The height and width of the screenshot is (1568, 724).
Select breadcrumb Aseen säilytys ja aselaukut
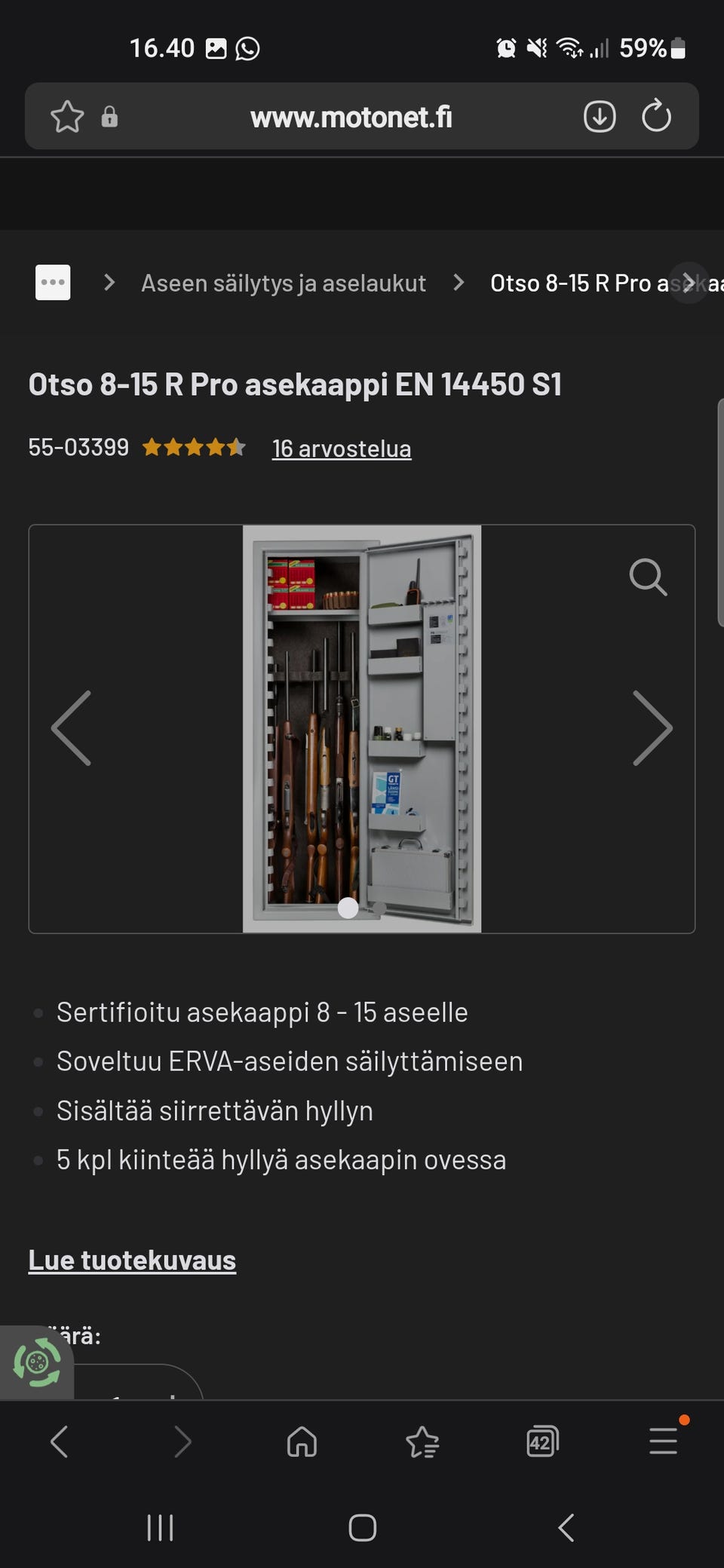(284, 282)
